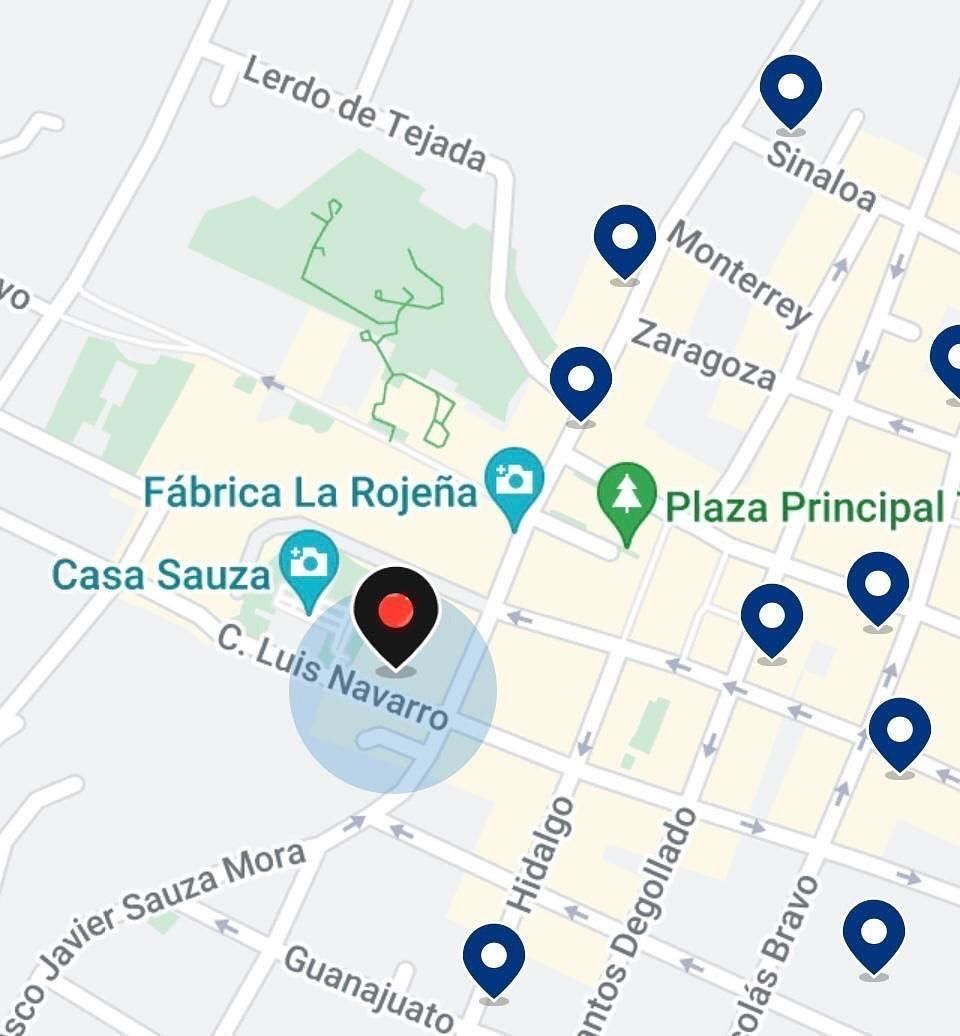Tap the blue pin above the Sinaloa label
The height and width of the screenshot is (1036, 960).
pyautogui.click(x=790, y=89)
